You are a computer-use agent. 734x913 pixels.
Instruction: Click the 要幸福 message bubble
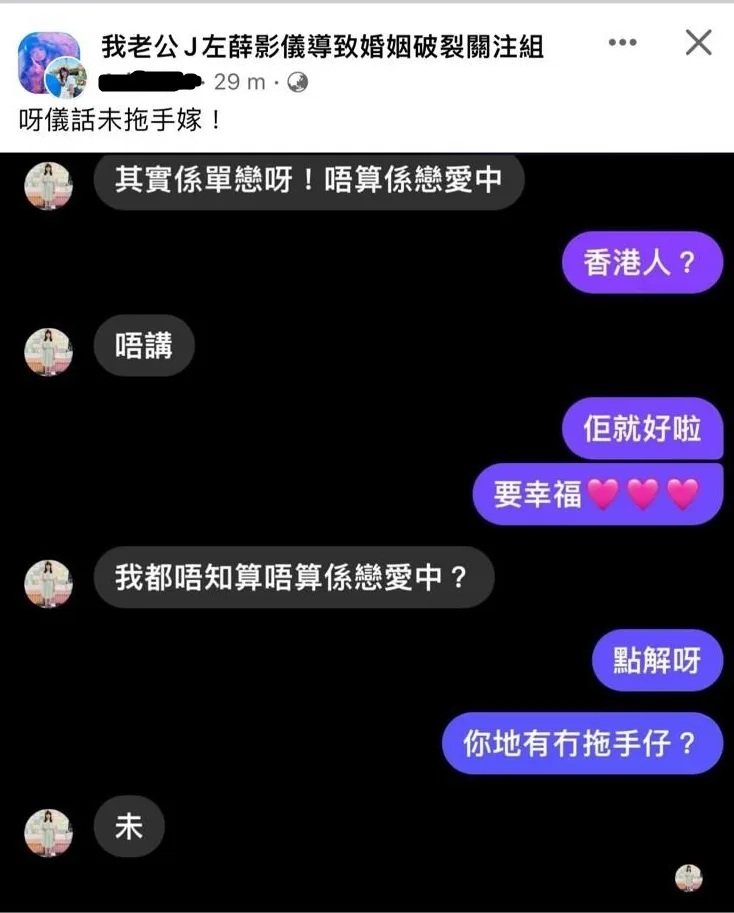596,491
